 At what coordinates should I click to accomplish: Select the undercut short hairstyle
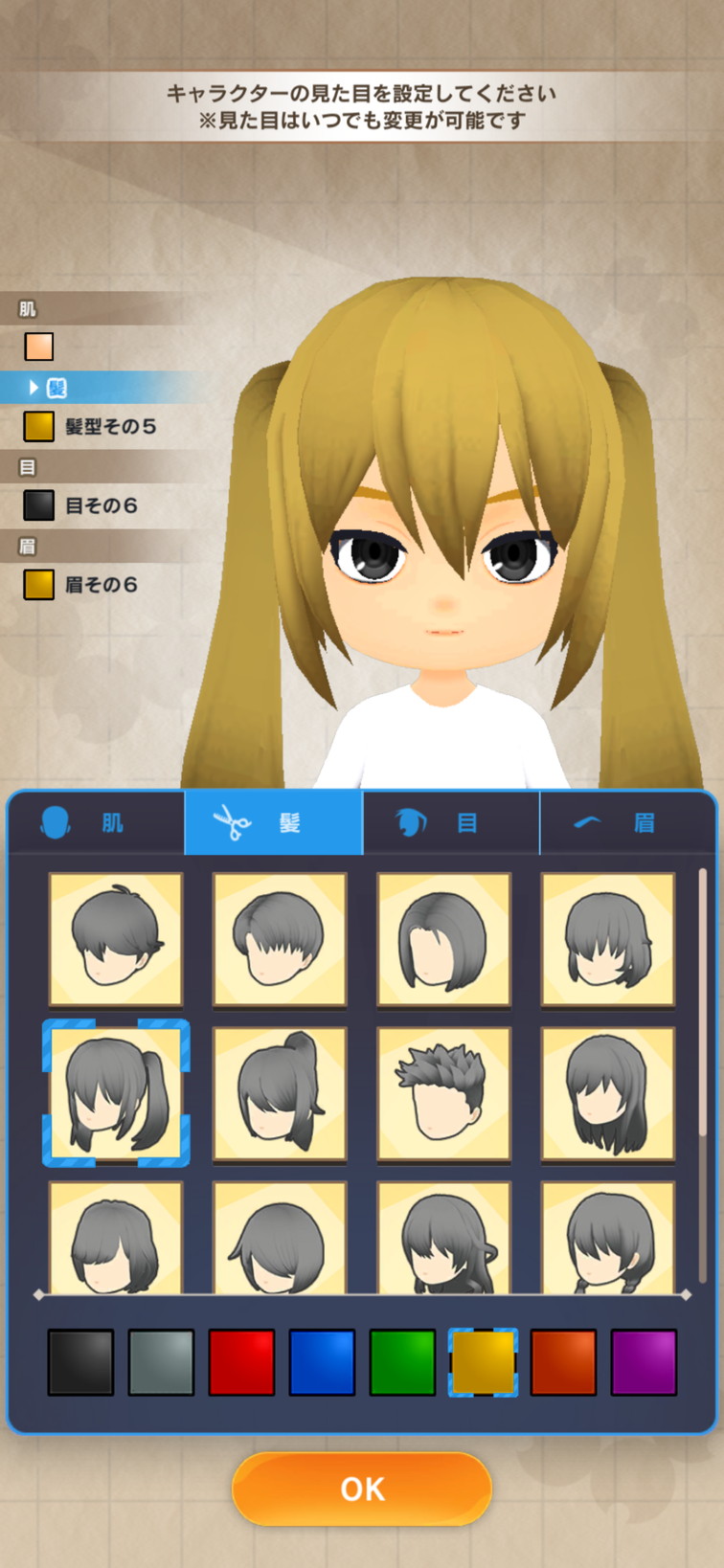click(280, 939)
